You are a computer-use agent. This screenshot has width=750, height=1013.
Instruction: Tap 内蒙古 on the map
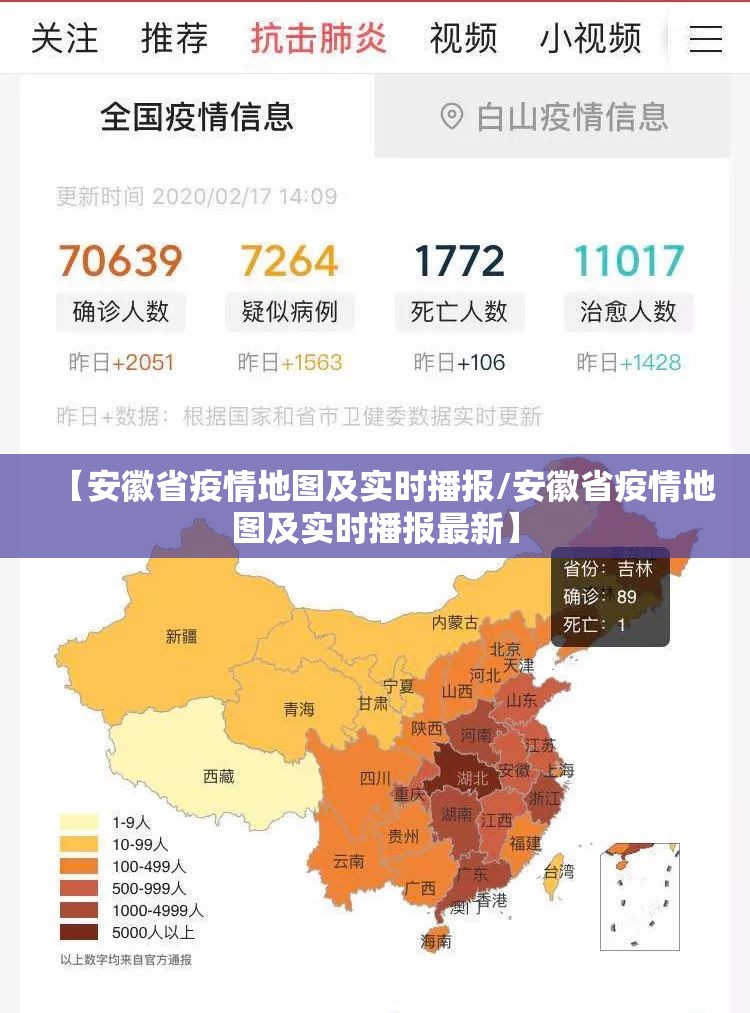coord(455,622)
